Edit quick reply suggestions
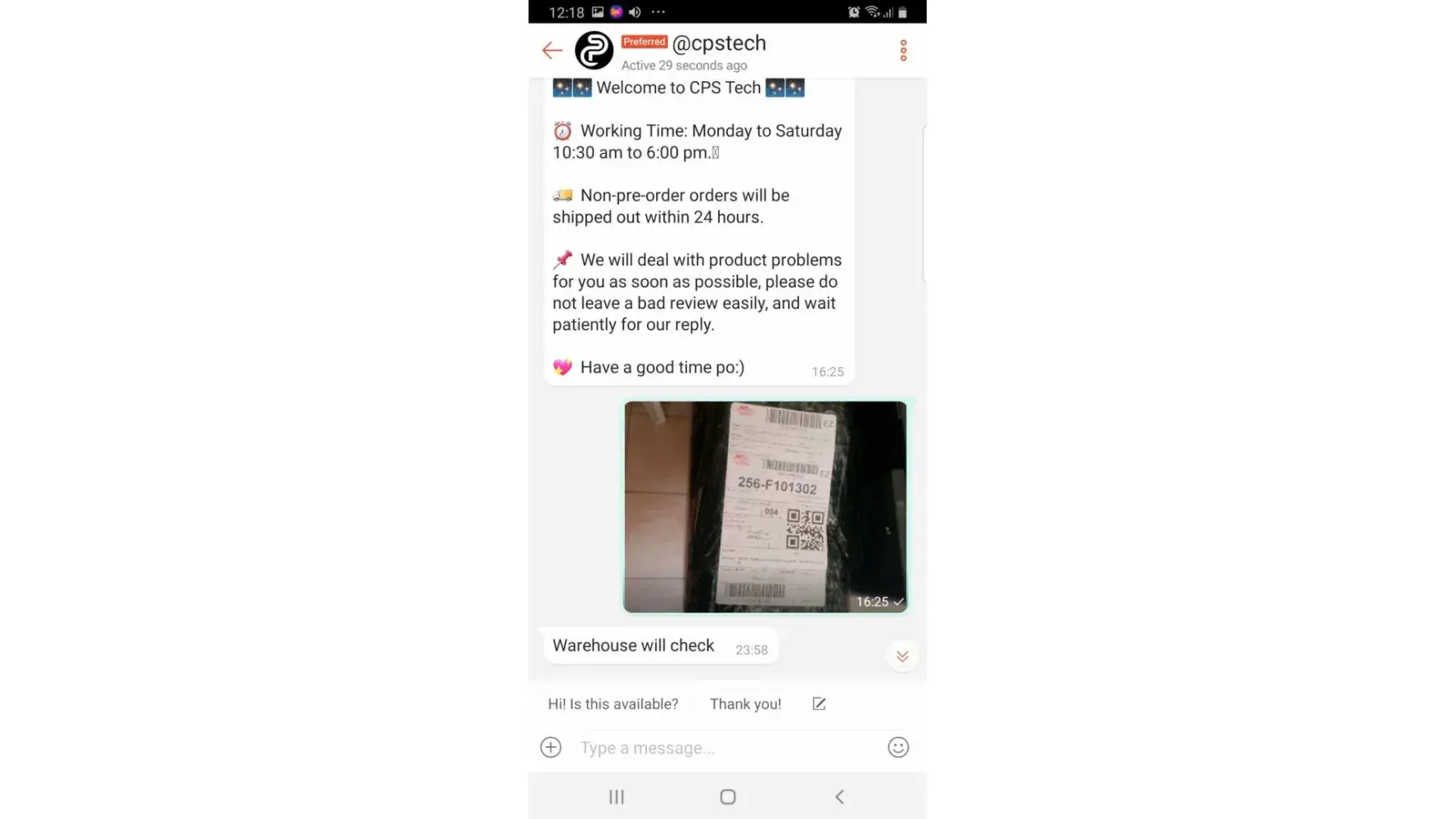This screenshot has height=819, width=1456. (x=819, y=704)
